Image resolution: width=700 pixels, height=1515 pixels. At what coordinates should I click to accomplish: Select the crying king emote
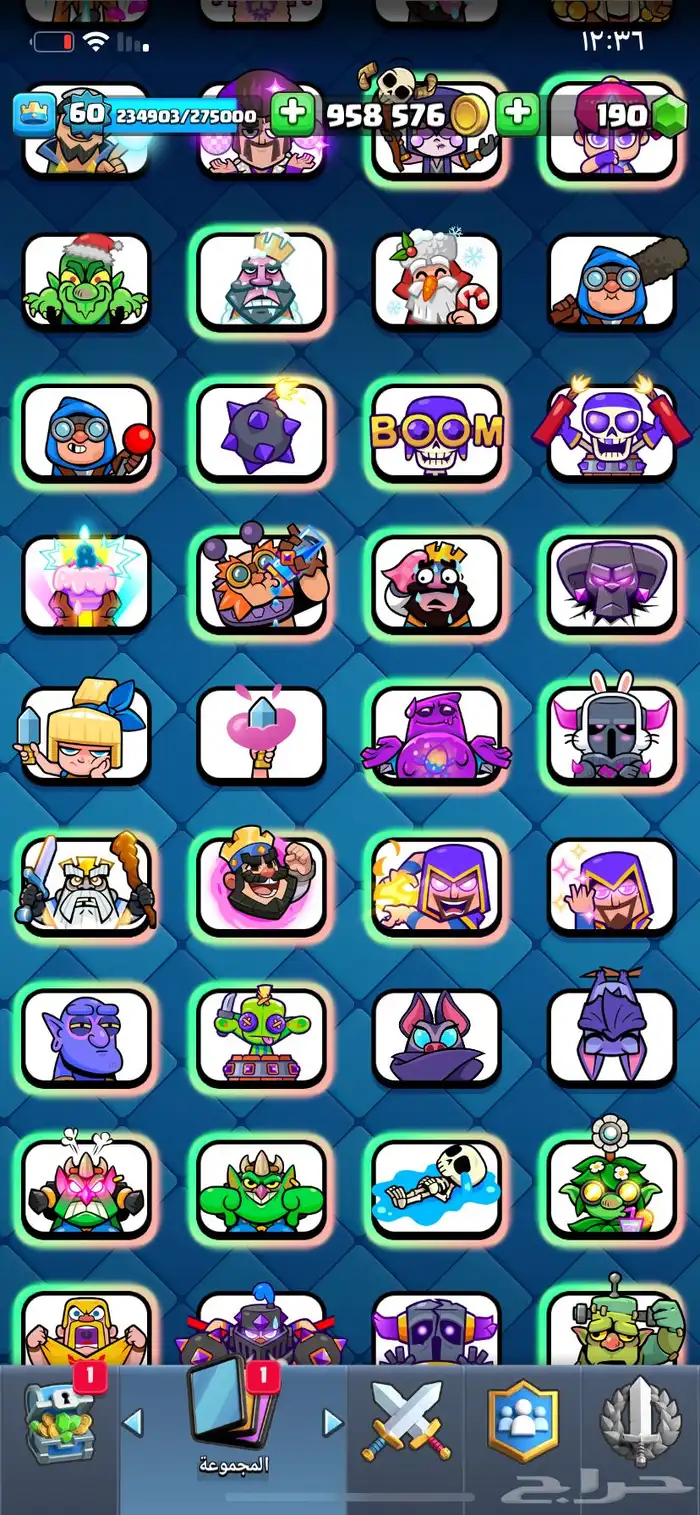(436, 583)
